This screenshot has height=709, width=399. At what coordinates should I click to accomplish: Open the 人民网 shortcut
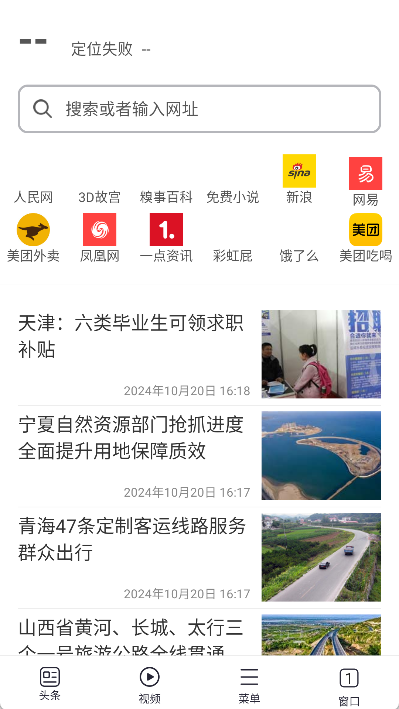point(33,197)
